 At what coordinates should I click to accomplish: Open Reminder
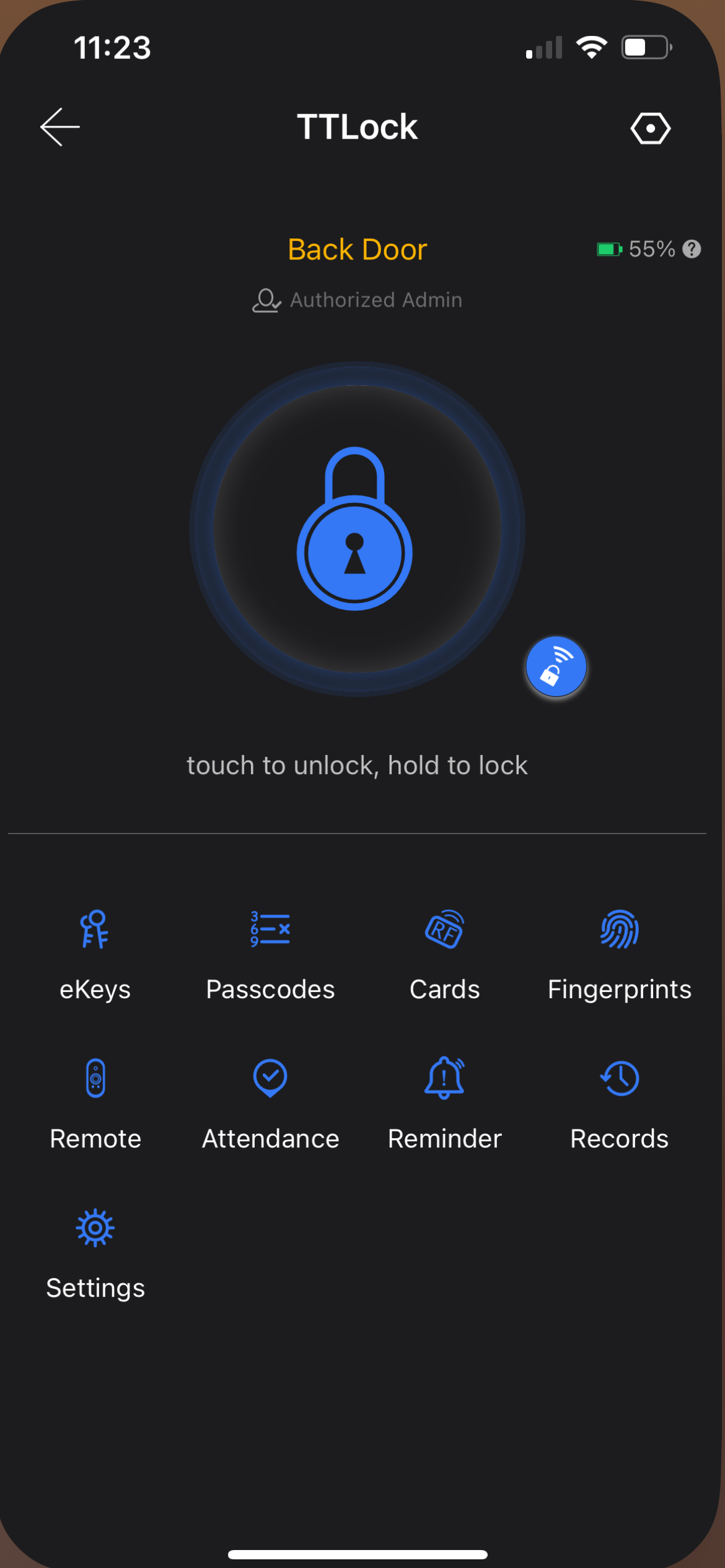(444, 1104)
